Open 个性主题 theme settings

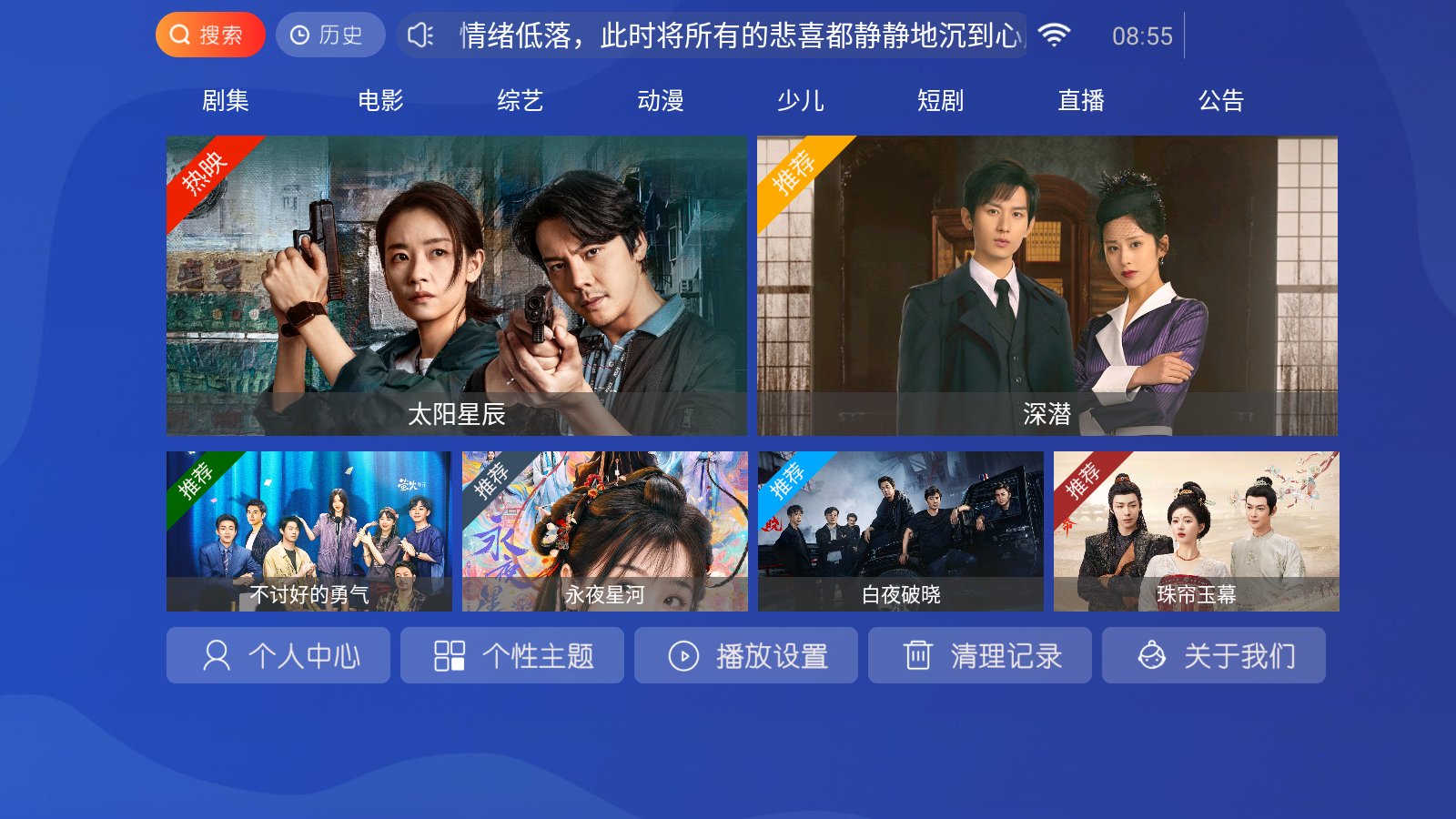click(x=512, y=655)
